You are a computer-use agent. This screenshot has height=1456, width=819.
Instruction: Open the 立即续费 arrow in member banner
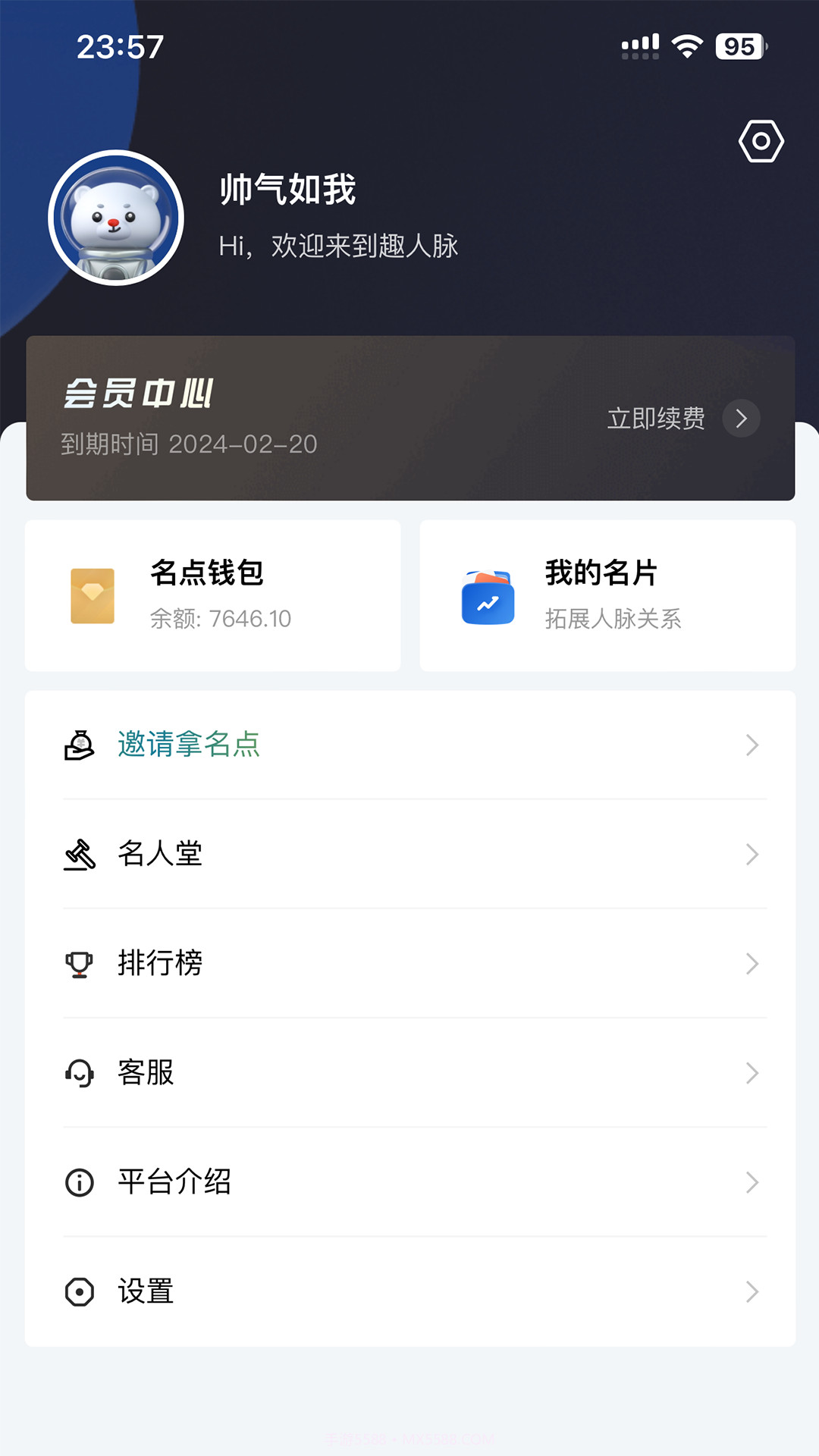(742, 419)
